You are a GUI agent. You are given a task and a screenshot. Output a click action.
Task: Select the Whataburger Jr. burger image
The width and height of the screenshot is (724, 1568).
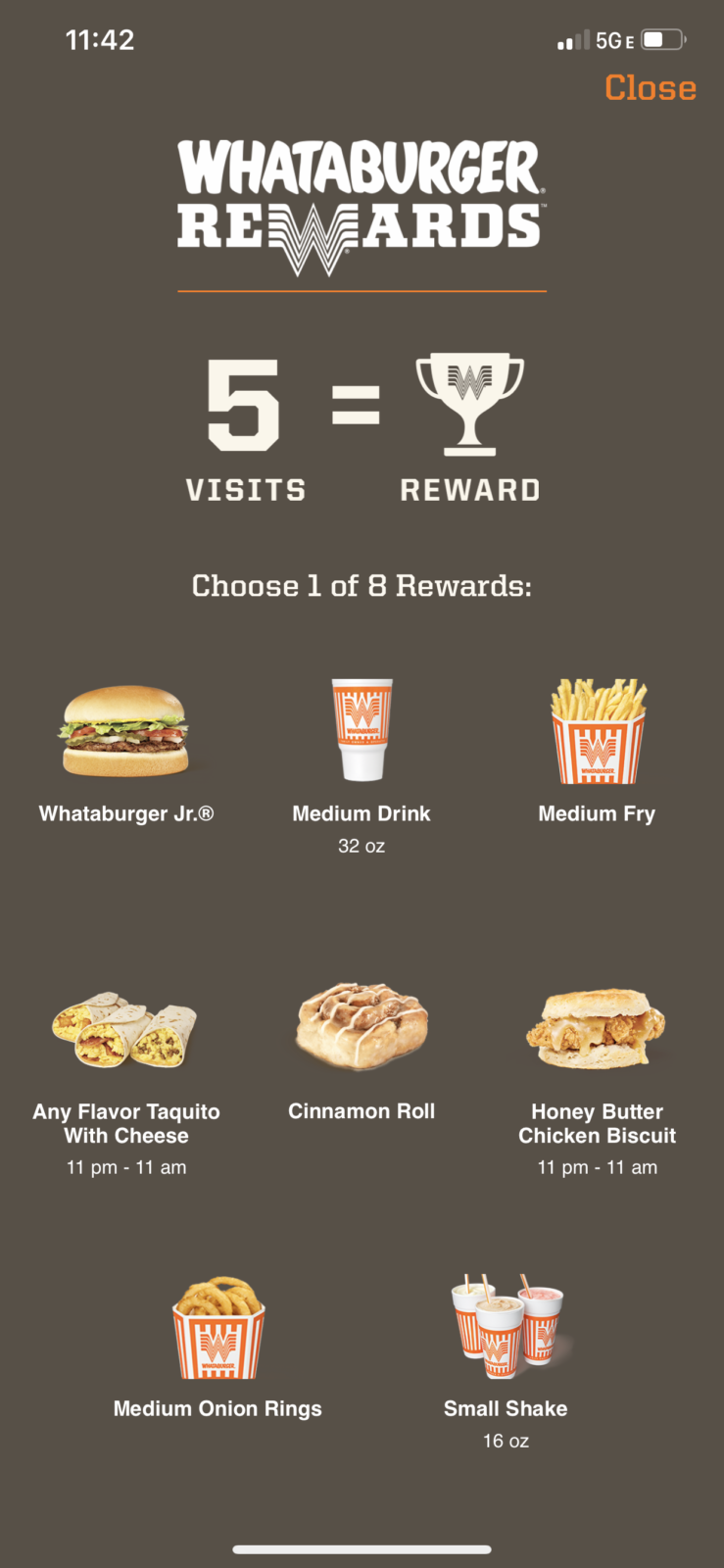[124, 731]
